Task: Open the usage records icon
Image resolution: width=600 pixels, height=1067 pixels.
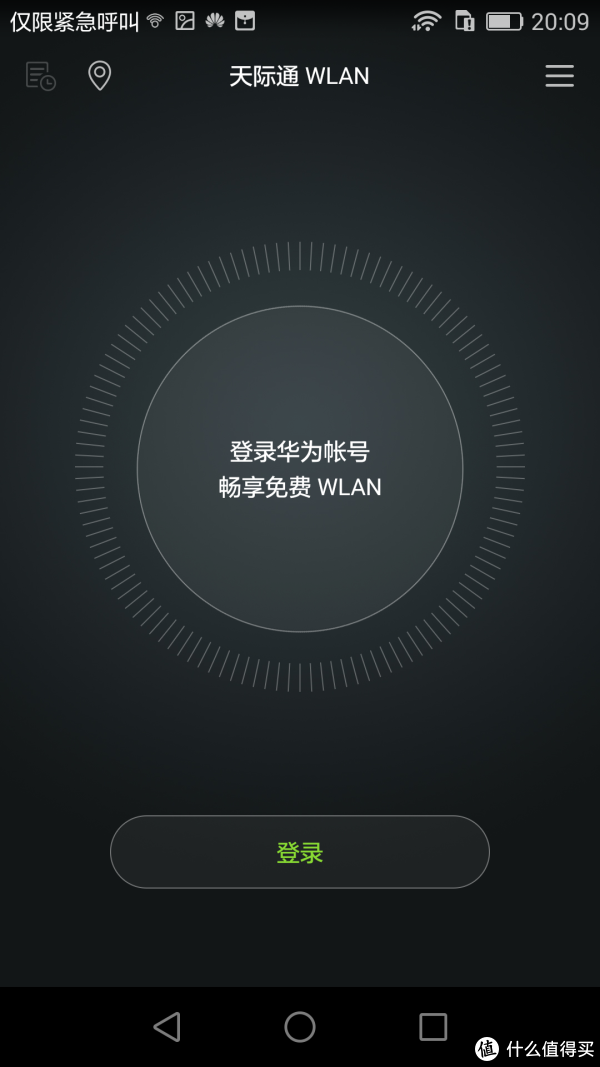Action: point(40,76)
